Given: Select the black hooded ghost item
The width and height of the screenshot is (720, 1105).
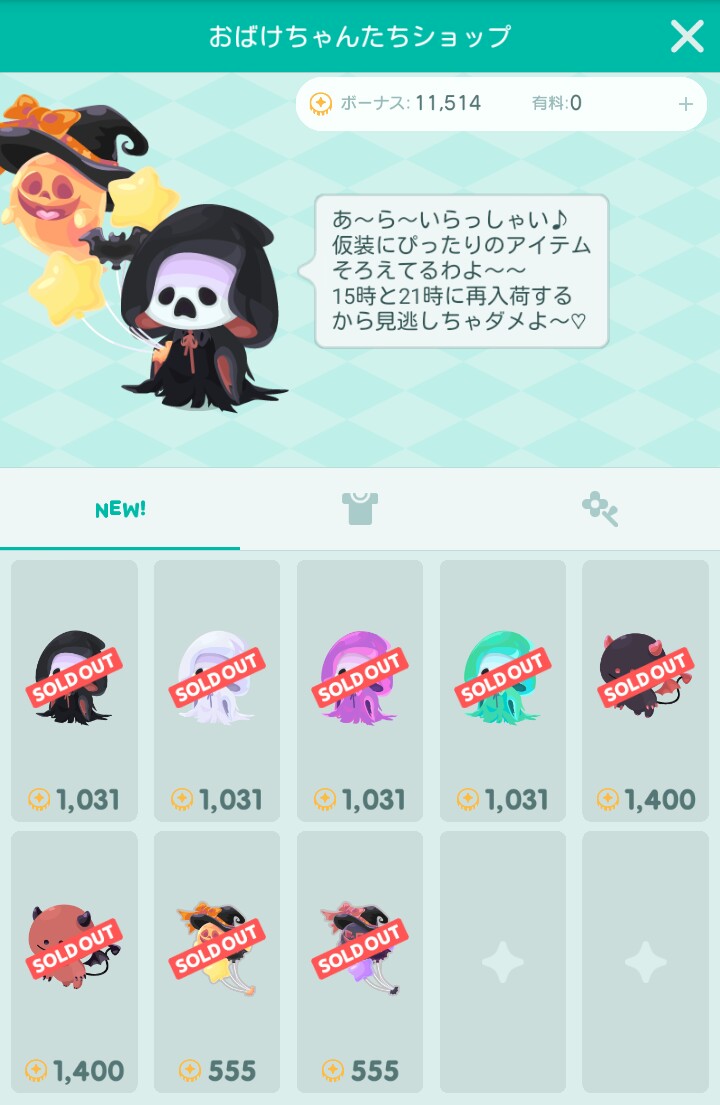Looking at the screenshot, I should click(x=74, y=690).
